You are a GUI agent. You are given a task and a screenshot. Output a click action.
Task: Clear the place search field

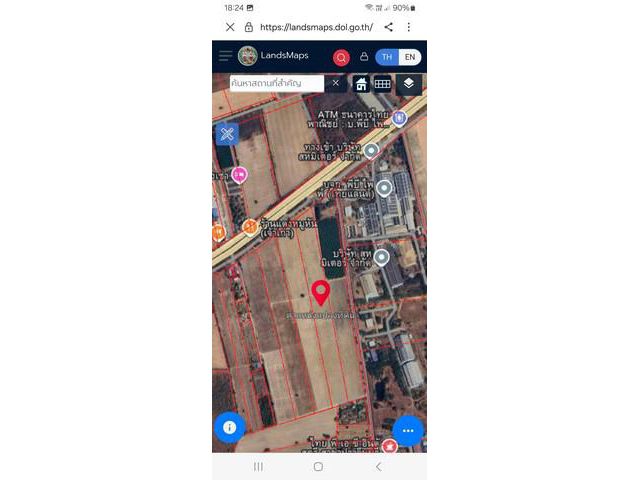(336, 84)
